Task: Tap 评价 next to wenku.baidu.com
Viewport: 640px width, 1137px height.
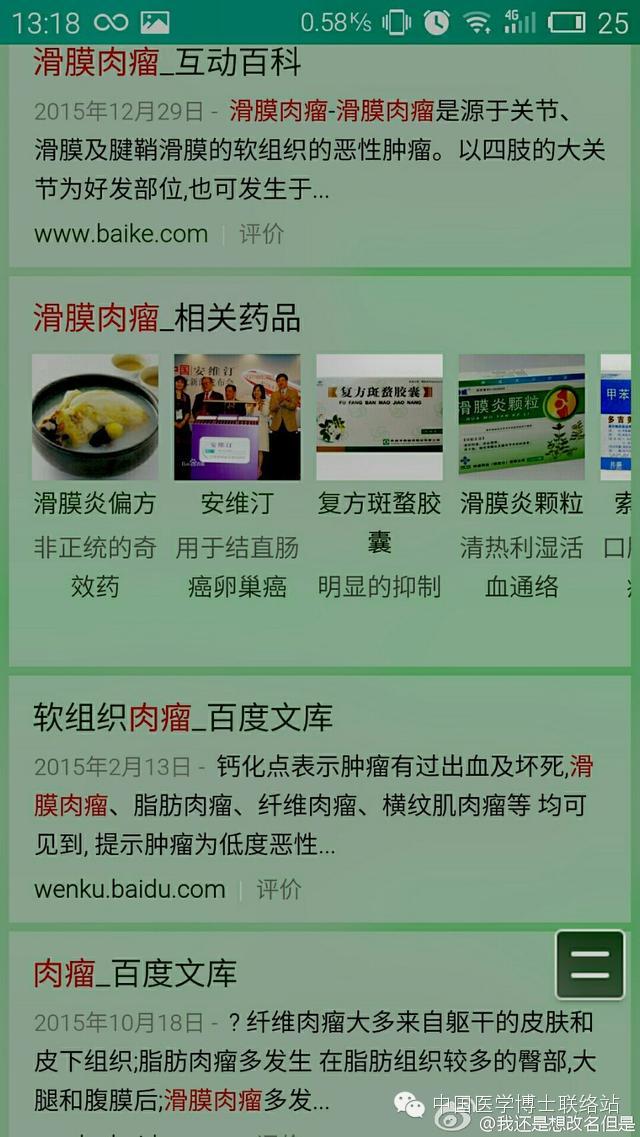Action: point(279,889)
